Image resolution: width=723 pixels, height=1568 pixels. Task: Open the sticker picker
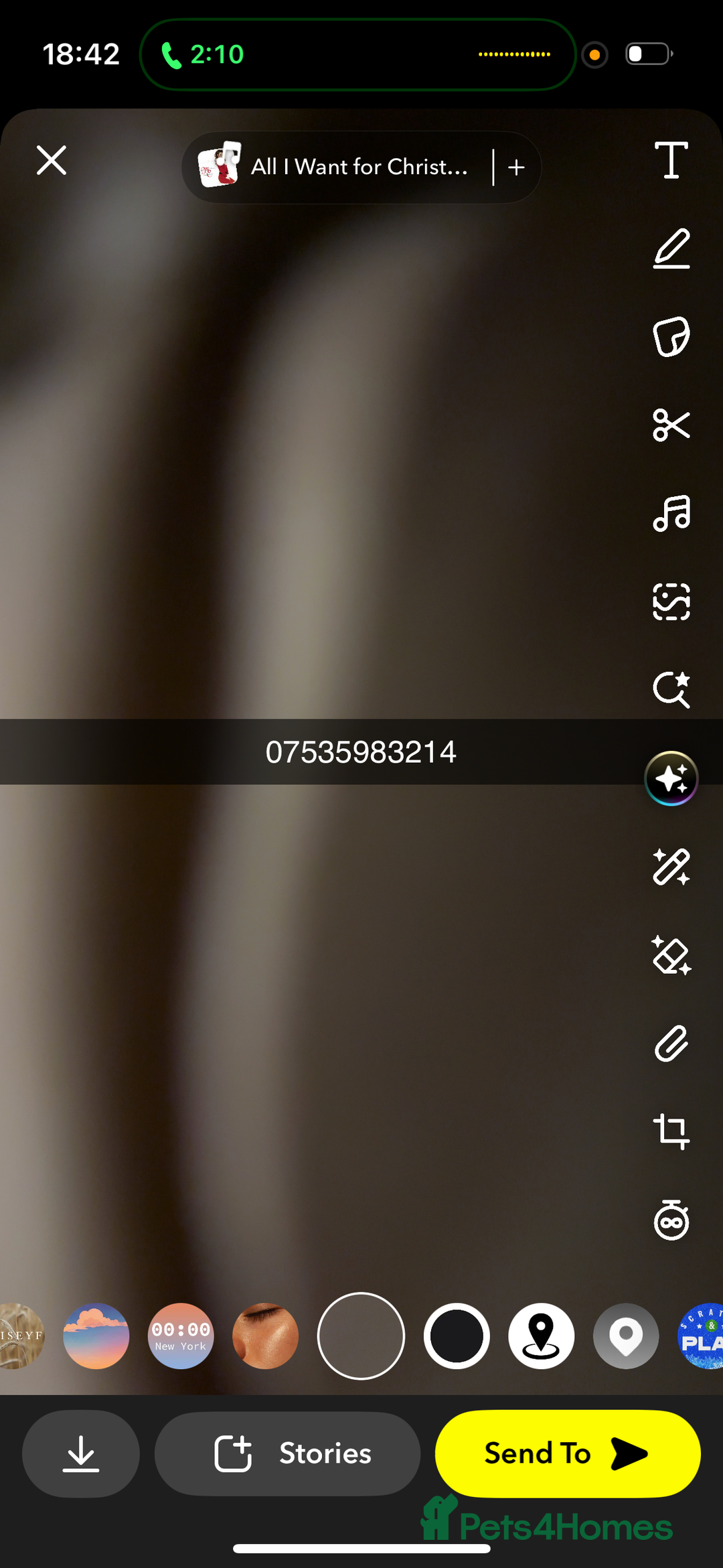[671, 337]
